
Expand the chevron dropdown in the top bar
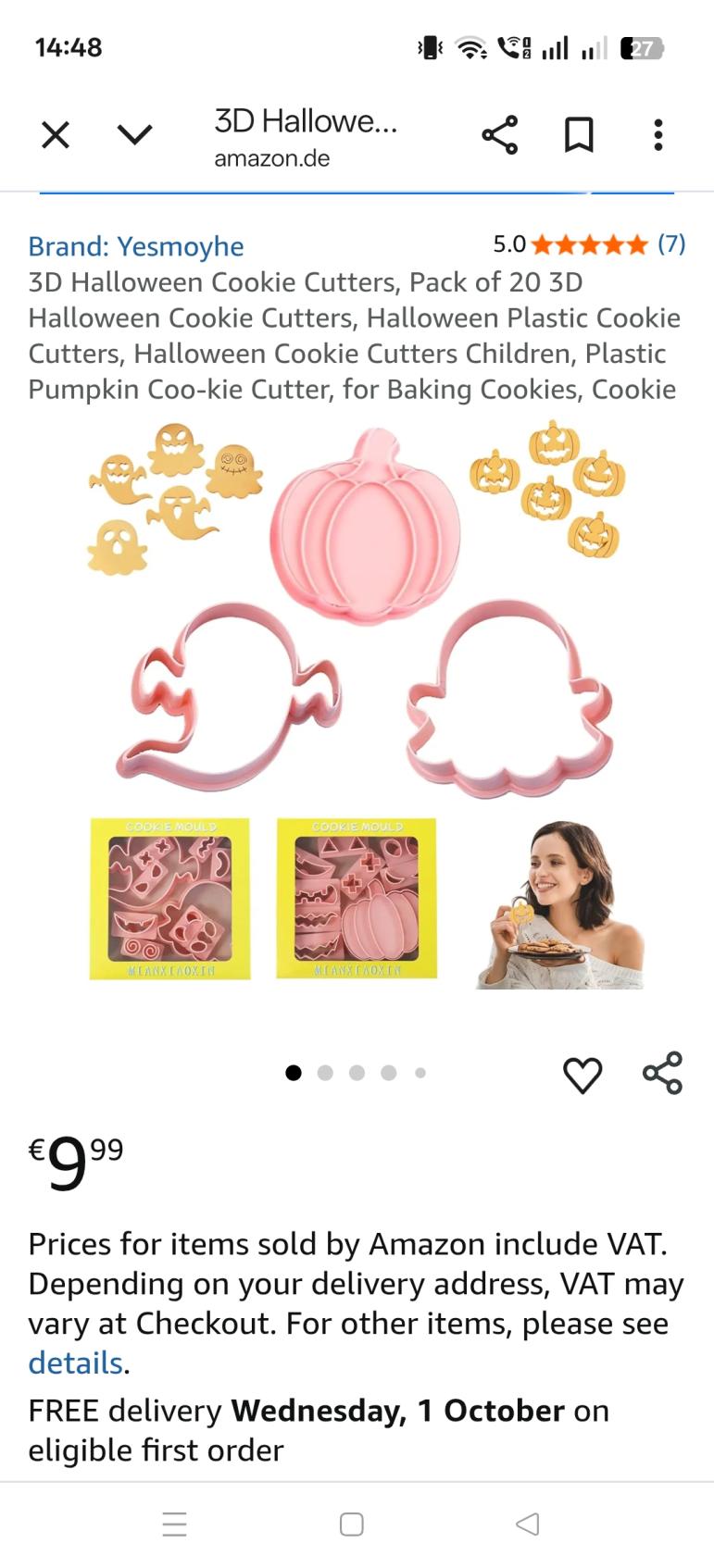tap(134, 136)
